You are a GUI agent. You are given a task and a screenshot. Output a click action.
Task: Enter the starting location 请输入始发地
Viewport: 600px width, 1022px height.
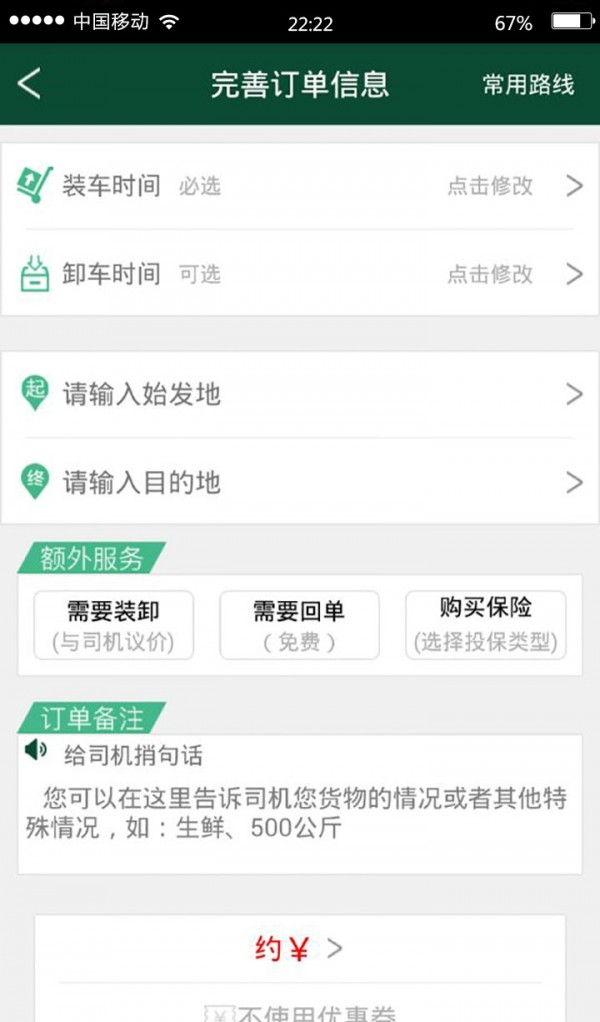point(300,395)
